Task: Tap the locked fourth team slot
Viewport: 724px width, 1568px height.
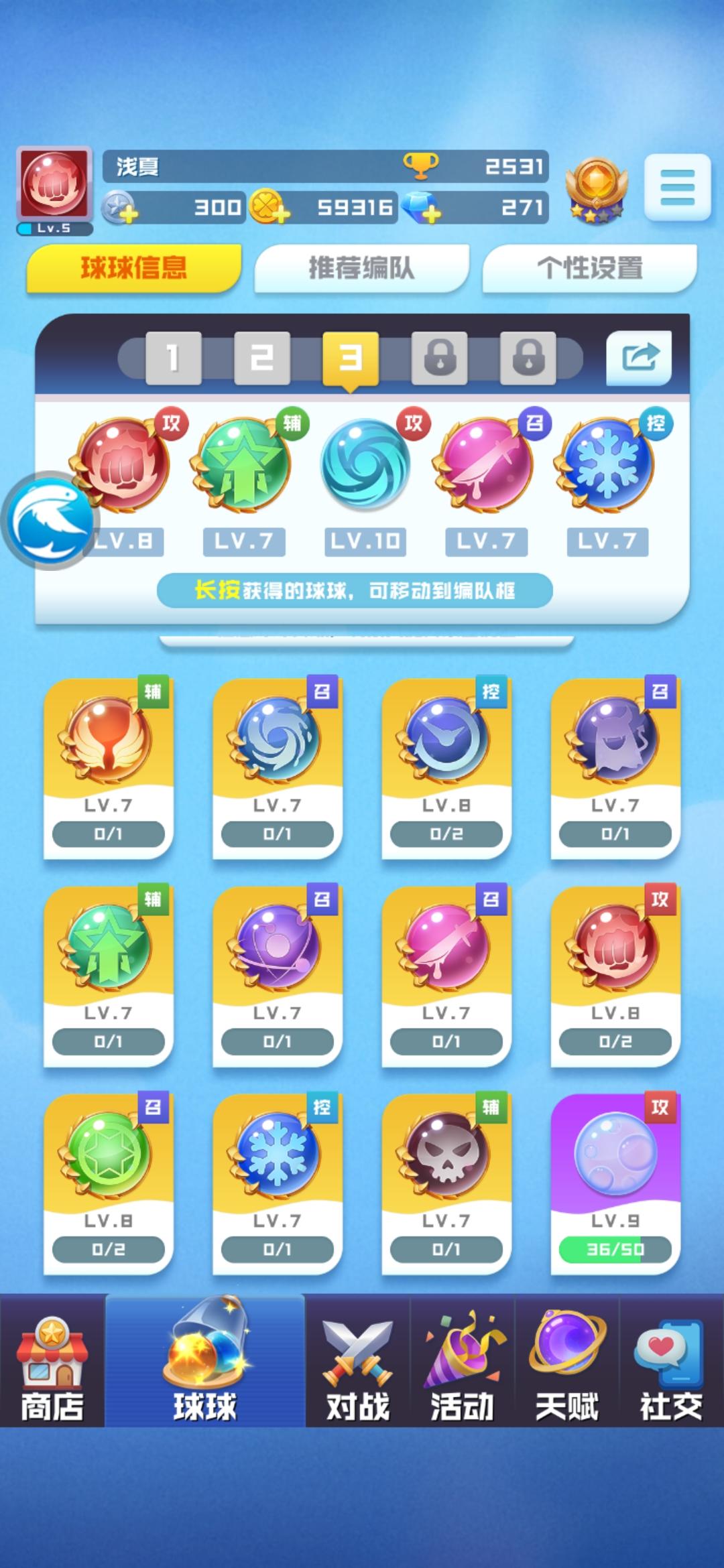Action: click(437, 358)
